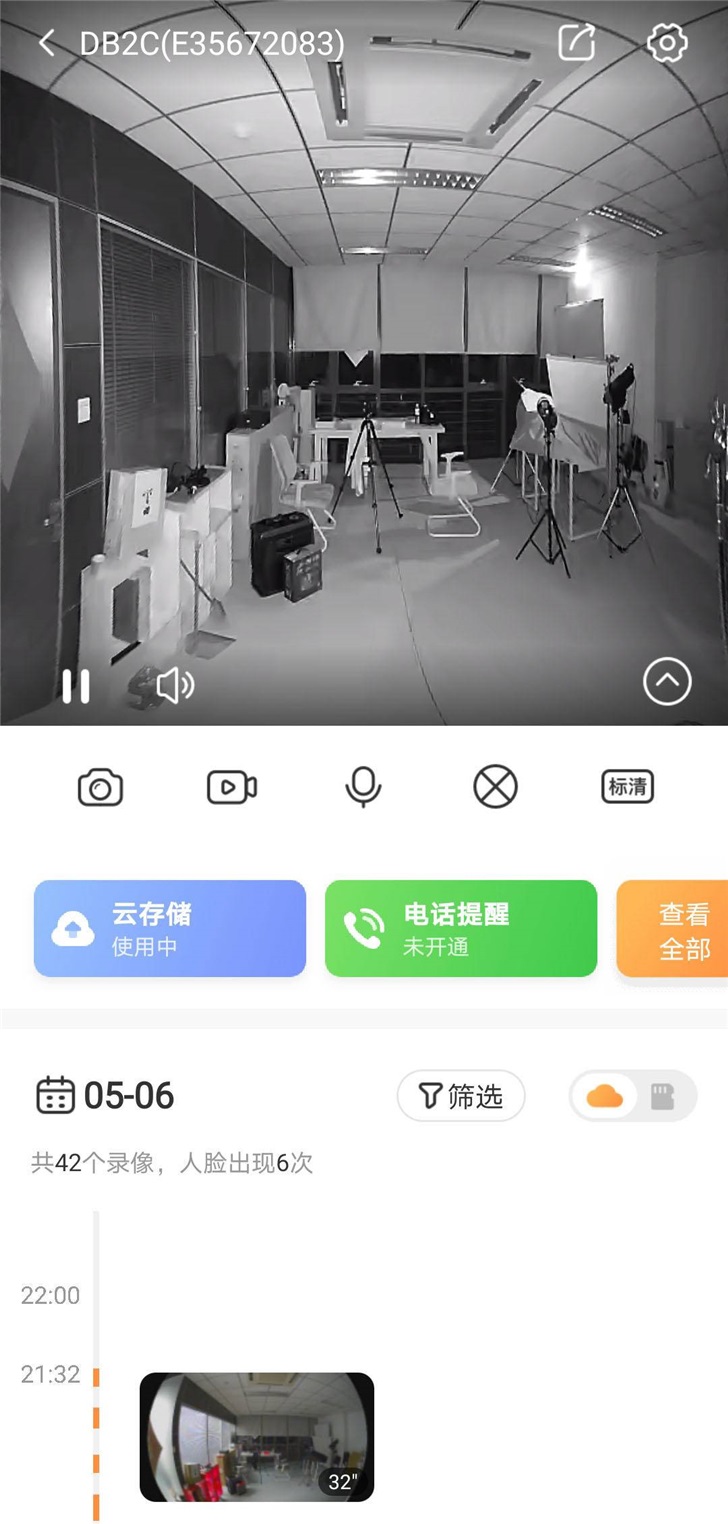Expand the video with the up-arrow circle
Image resolution: width=728 pixels, height=1524 pixels.
click(667, 683)
